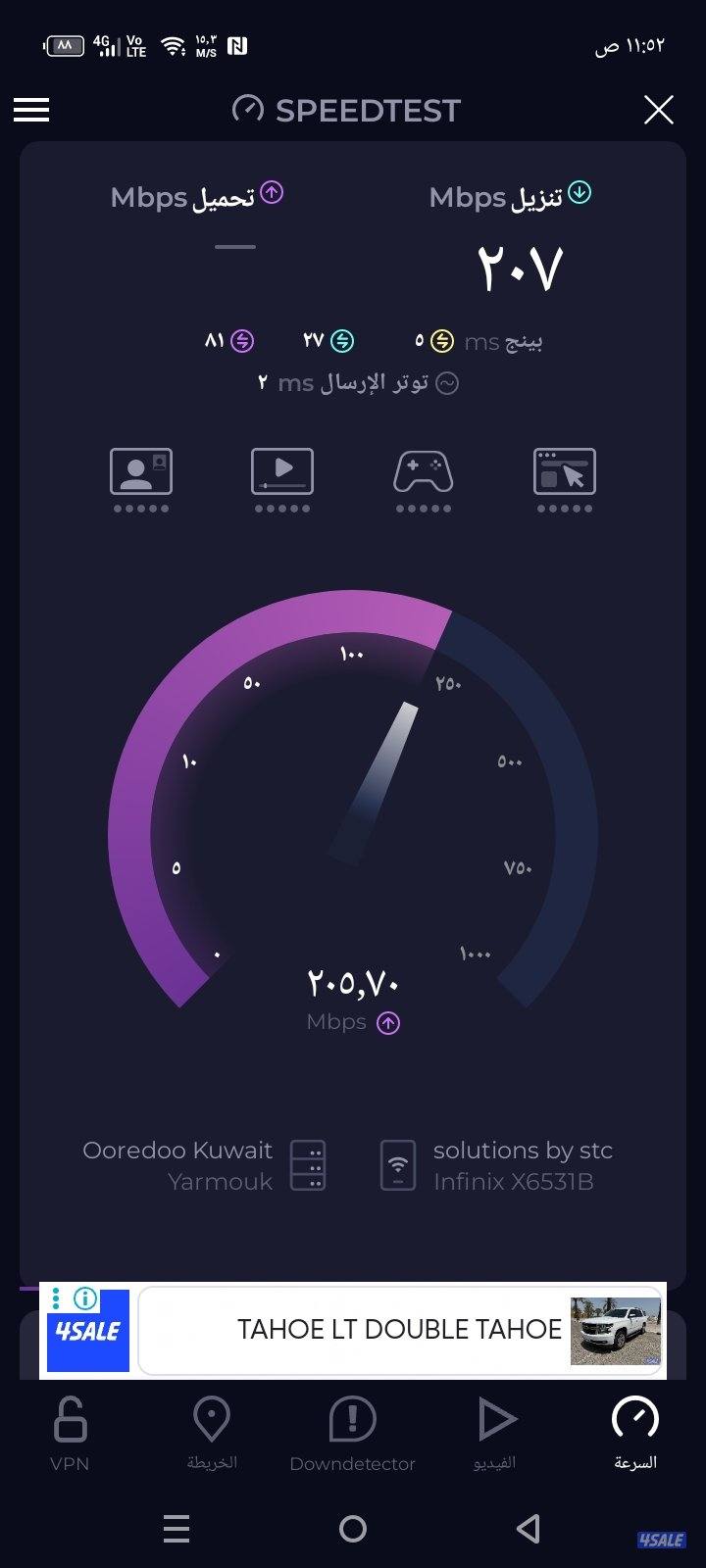The image size is (706, 1568).
Task: Open the hamburger drawer menu
Action: click(x=31, y=110)
